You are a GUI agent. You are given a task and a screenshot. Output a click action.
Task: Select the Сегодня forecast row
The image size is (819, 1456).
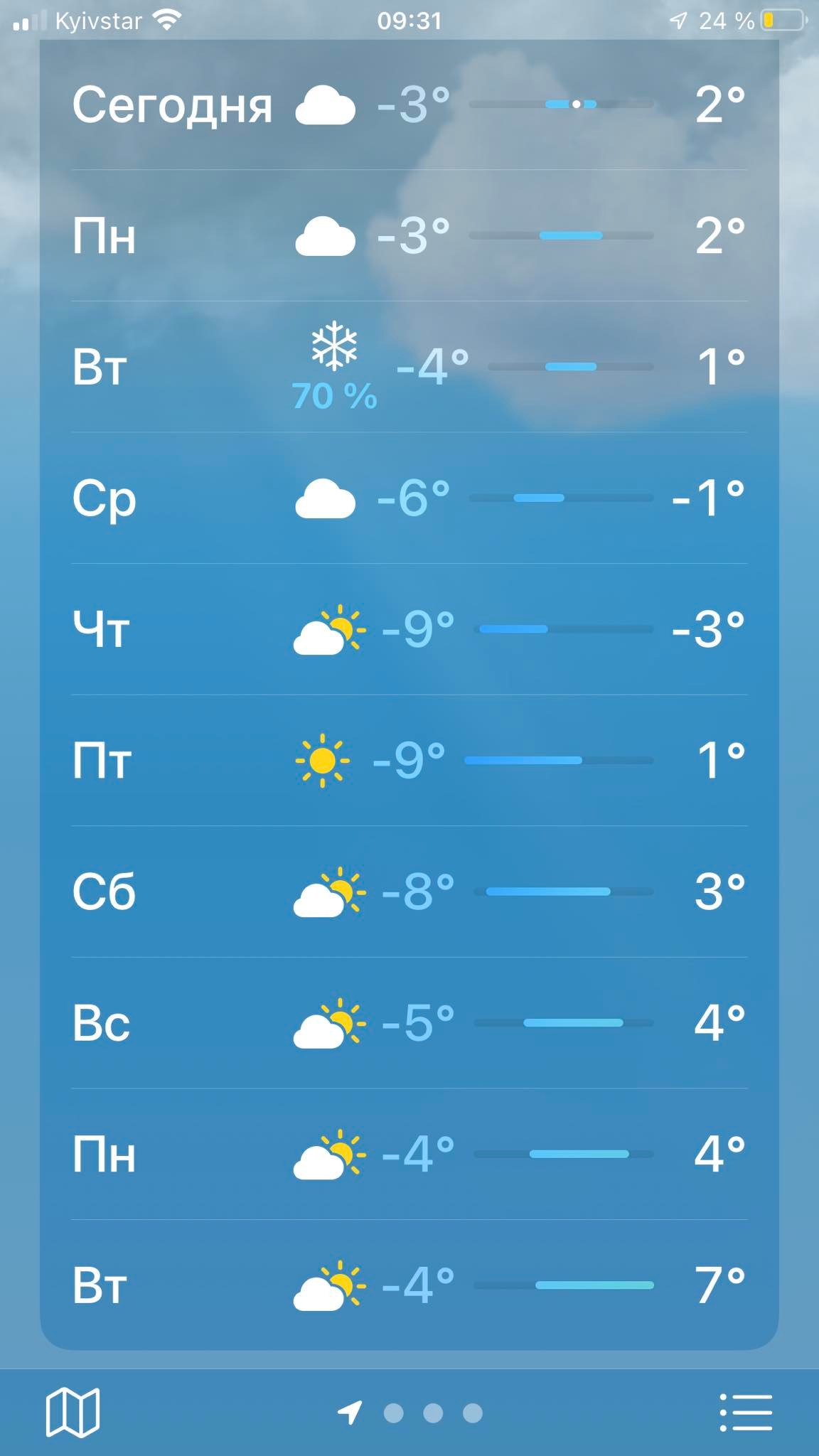pyautogui.click(x=409, y=105)
